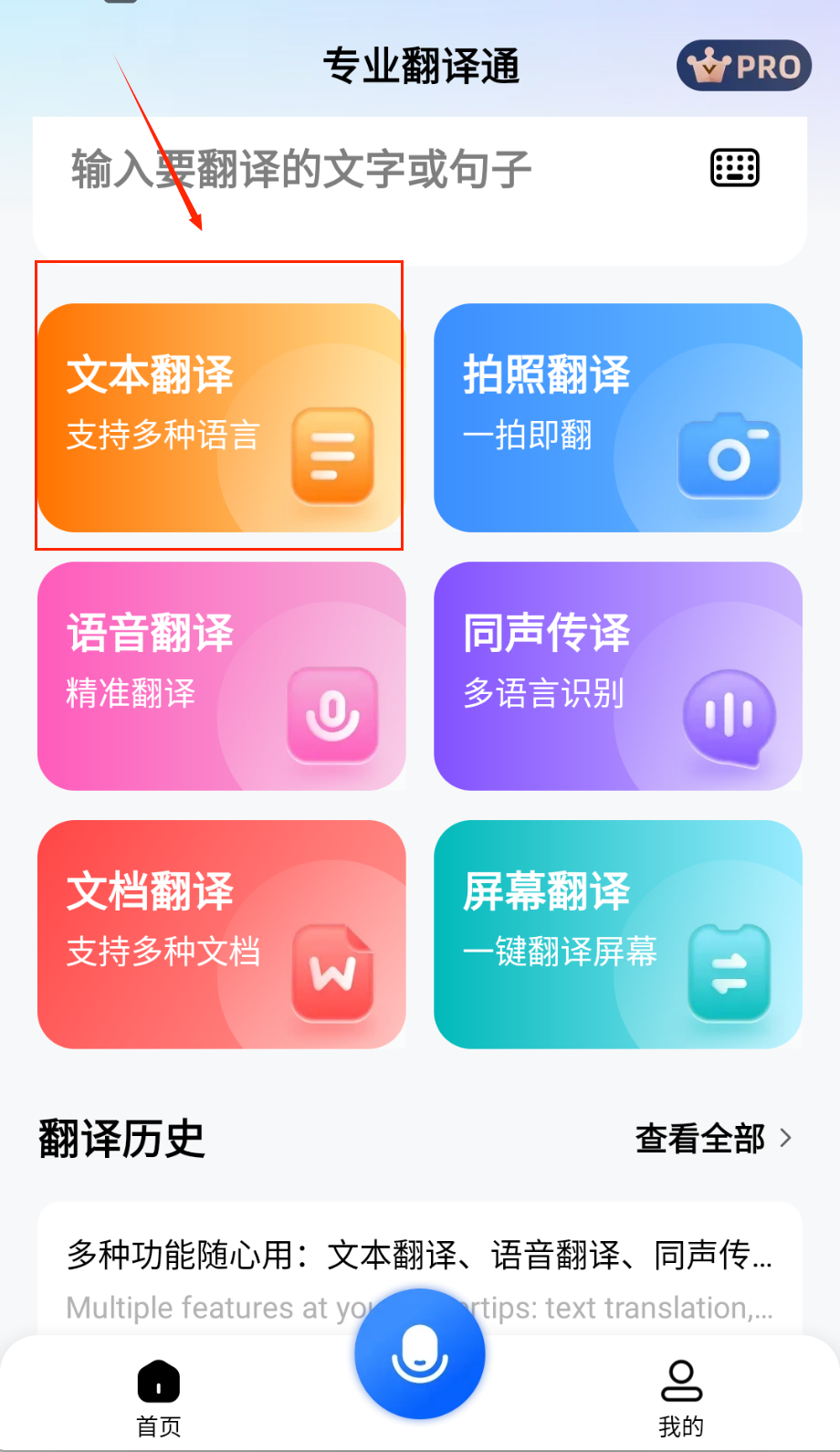Start 同声传译 simultaneous interpretation
The width and height of the screenshot is (840, 1452).
pyautogui.click(x=618, y=676)
